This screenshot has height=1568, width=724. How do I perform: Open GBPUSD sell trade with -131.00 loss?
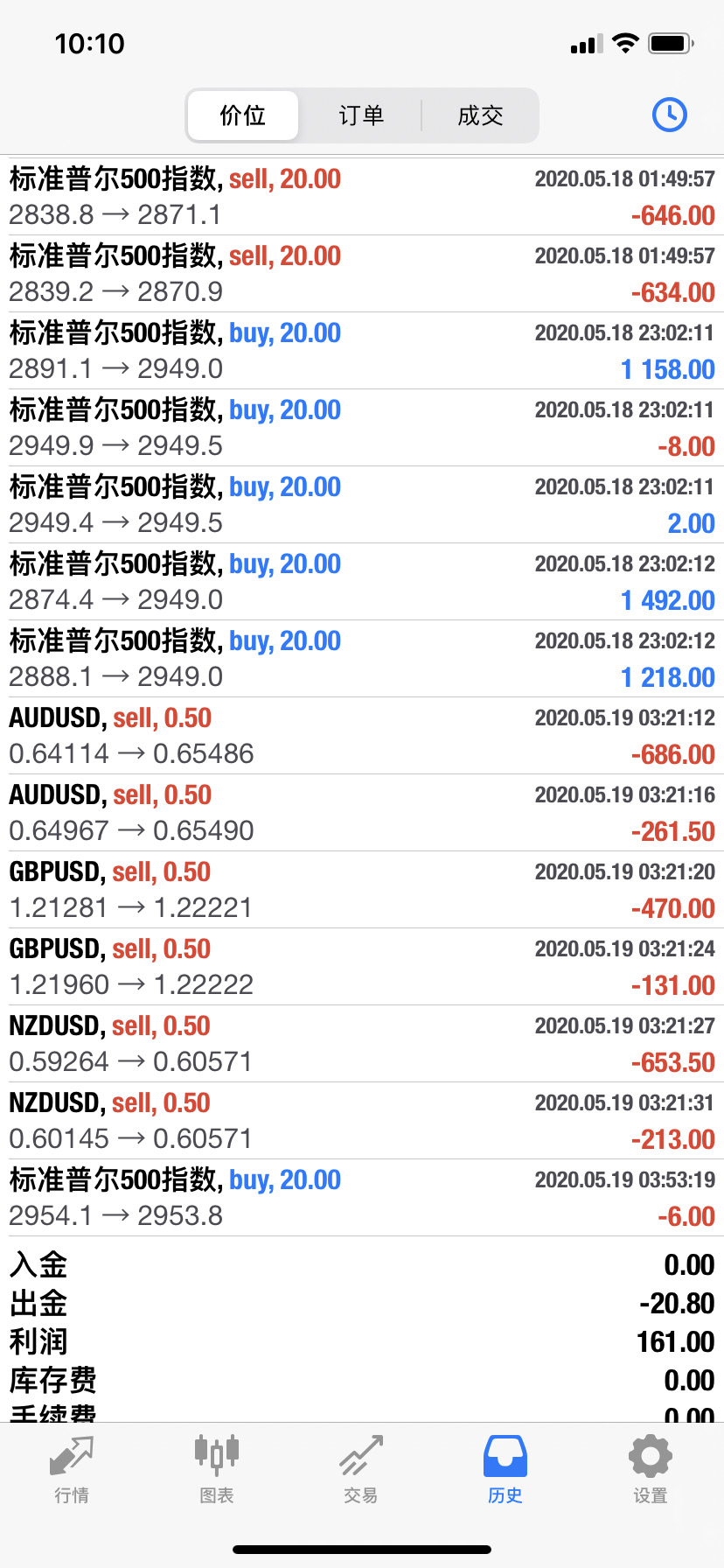[x=362, y=967]
